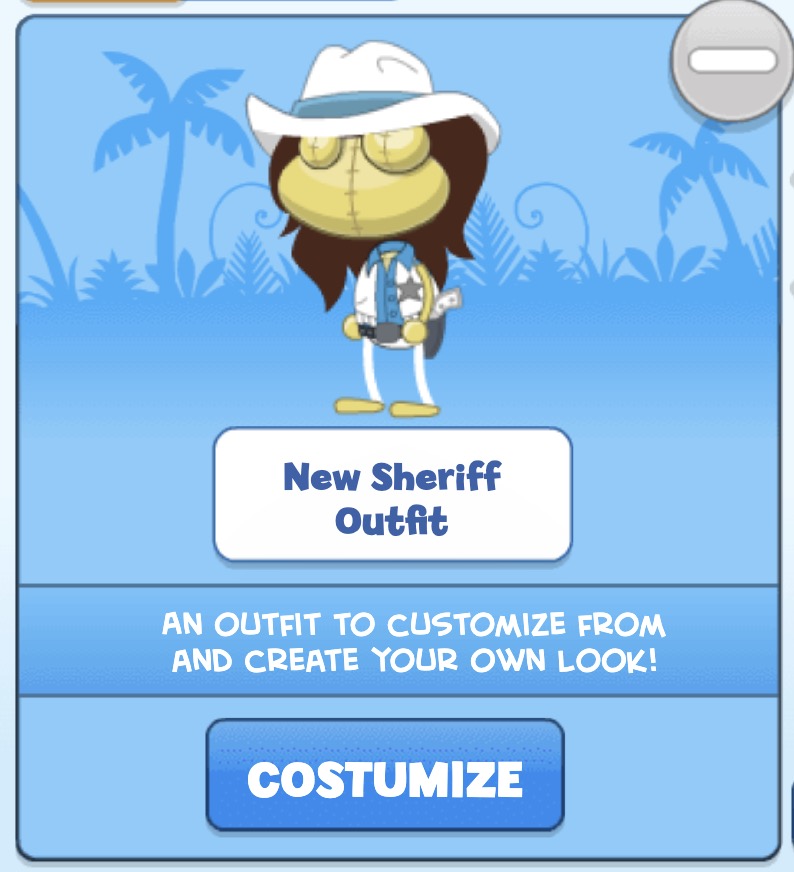
Task: Minimize the outfit card with minus icon
Action: pyautogui.click(x=732, y=60)
